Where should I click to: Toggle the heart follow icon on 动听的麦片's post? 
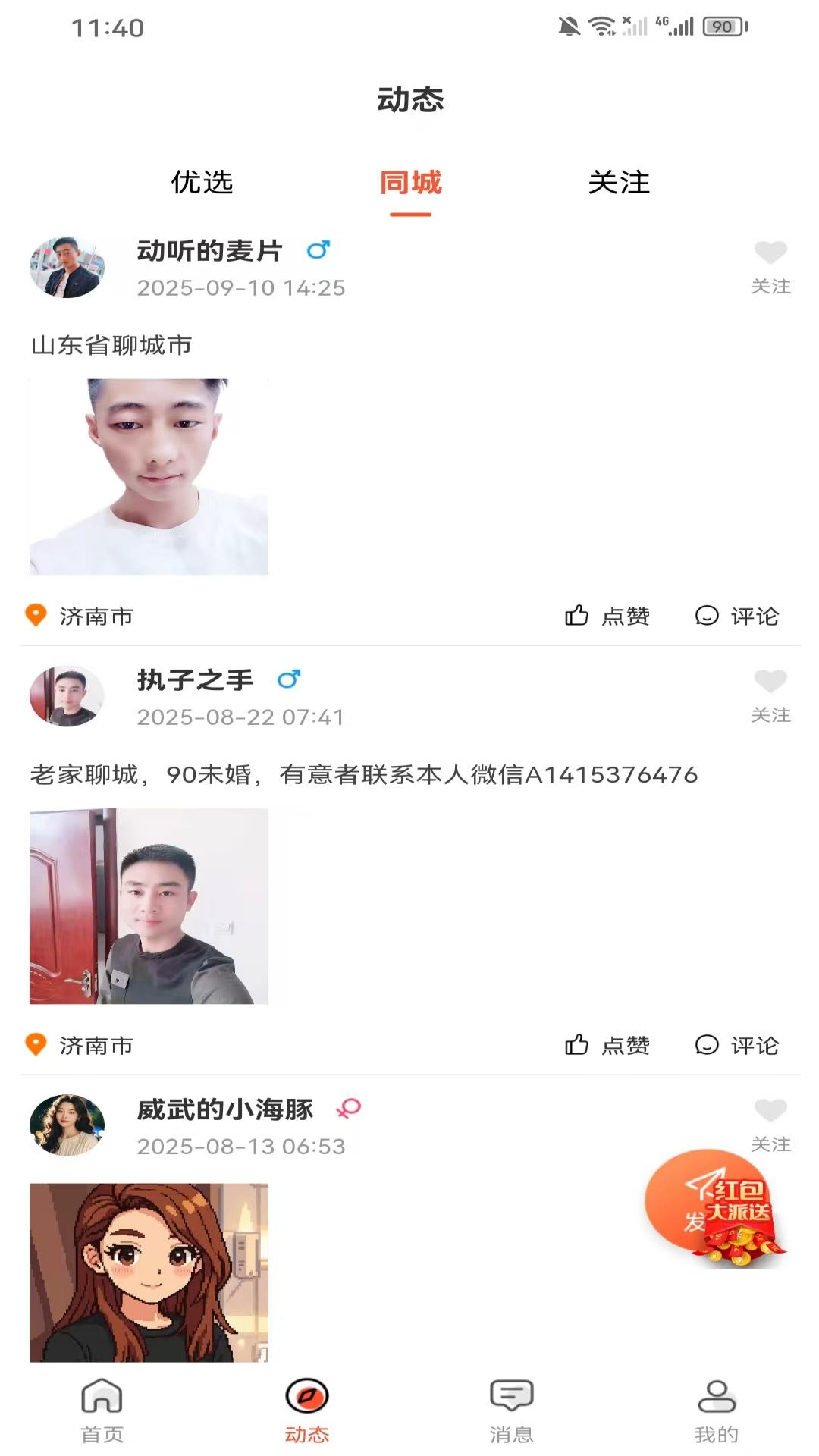pos(770,253)
